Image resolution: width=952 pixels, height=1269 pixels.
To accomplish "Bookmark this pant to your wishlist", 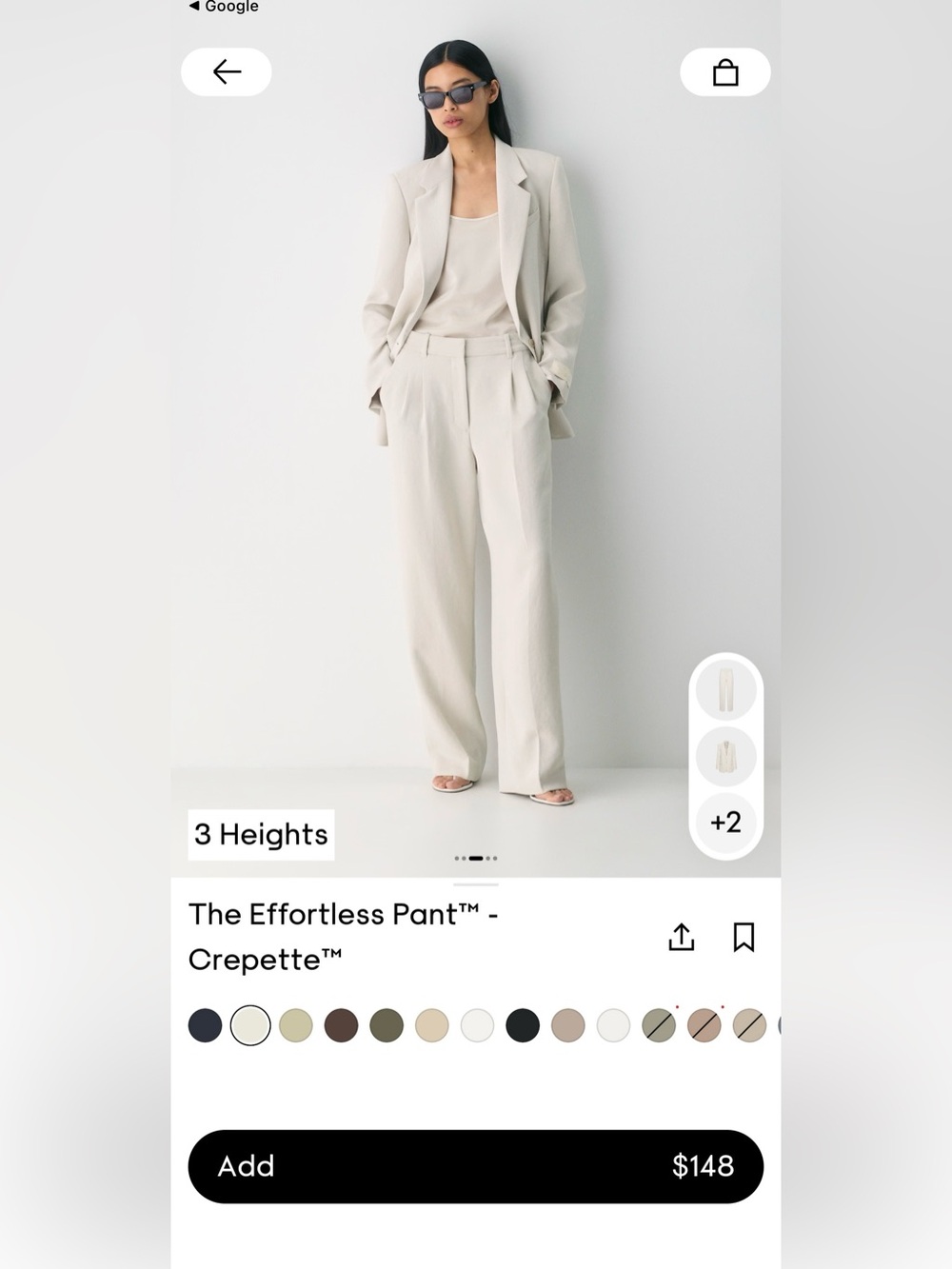I will 744,937.
